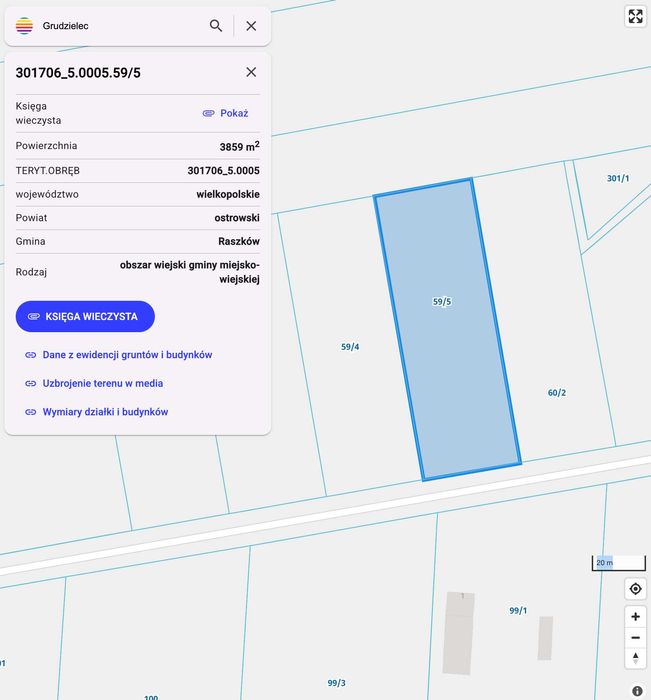This screenshot has height=700, width=651.
Task: Close the parcel 301706_5.0005.59/5 info panel
Action: pyautogui.click(x=251, y=72)
